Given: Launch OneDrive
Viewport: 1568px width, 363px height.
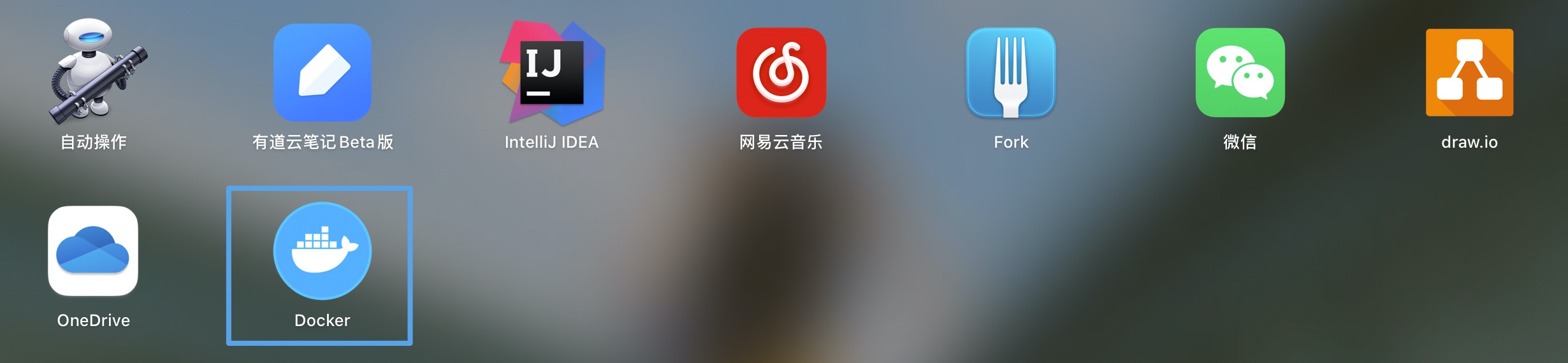Looking at the screenshot, I should (x=93, y=250).
